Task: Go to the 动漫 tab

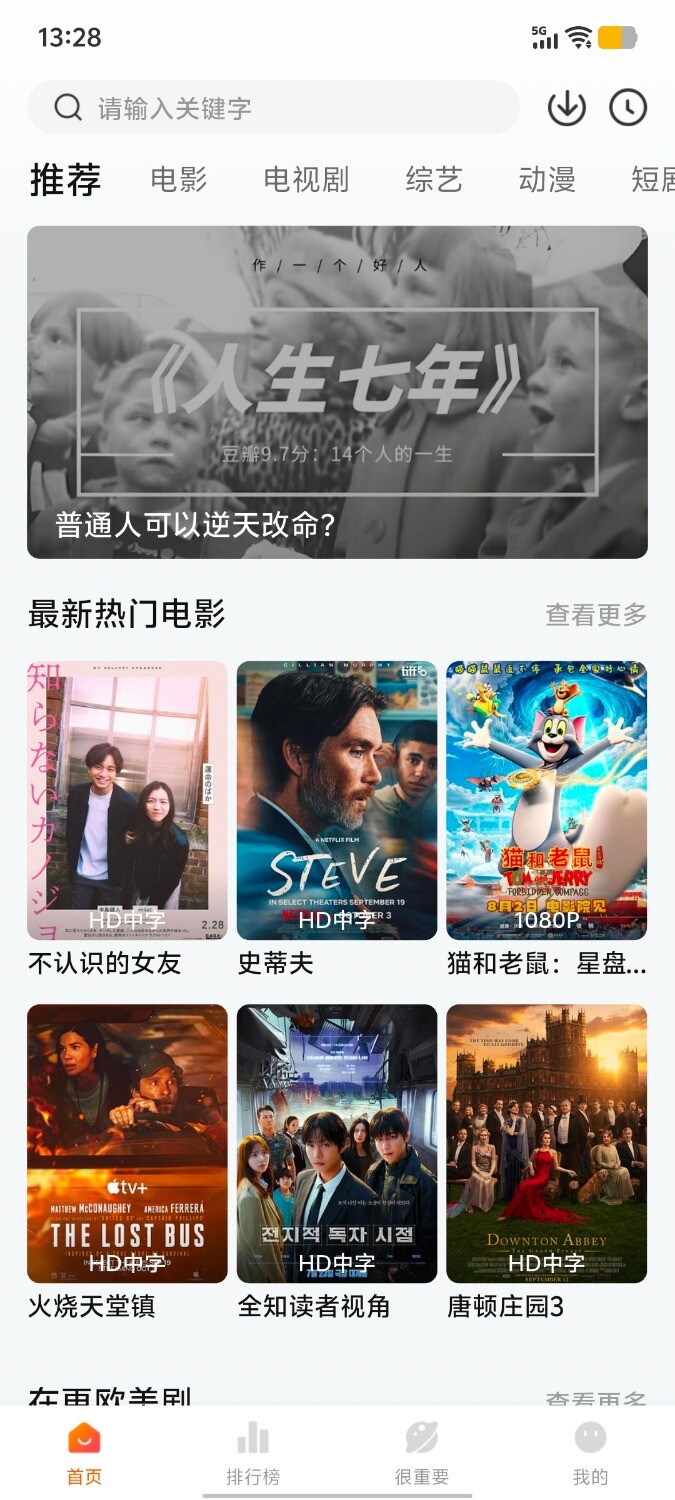Action: pos(547,180)
